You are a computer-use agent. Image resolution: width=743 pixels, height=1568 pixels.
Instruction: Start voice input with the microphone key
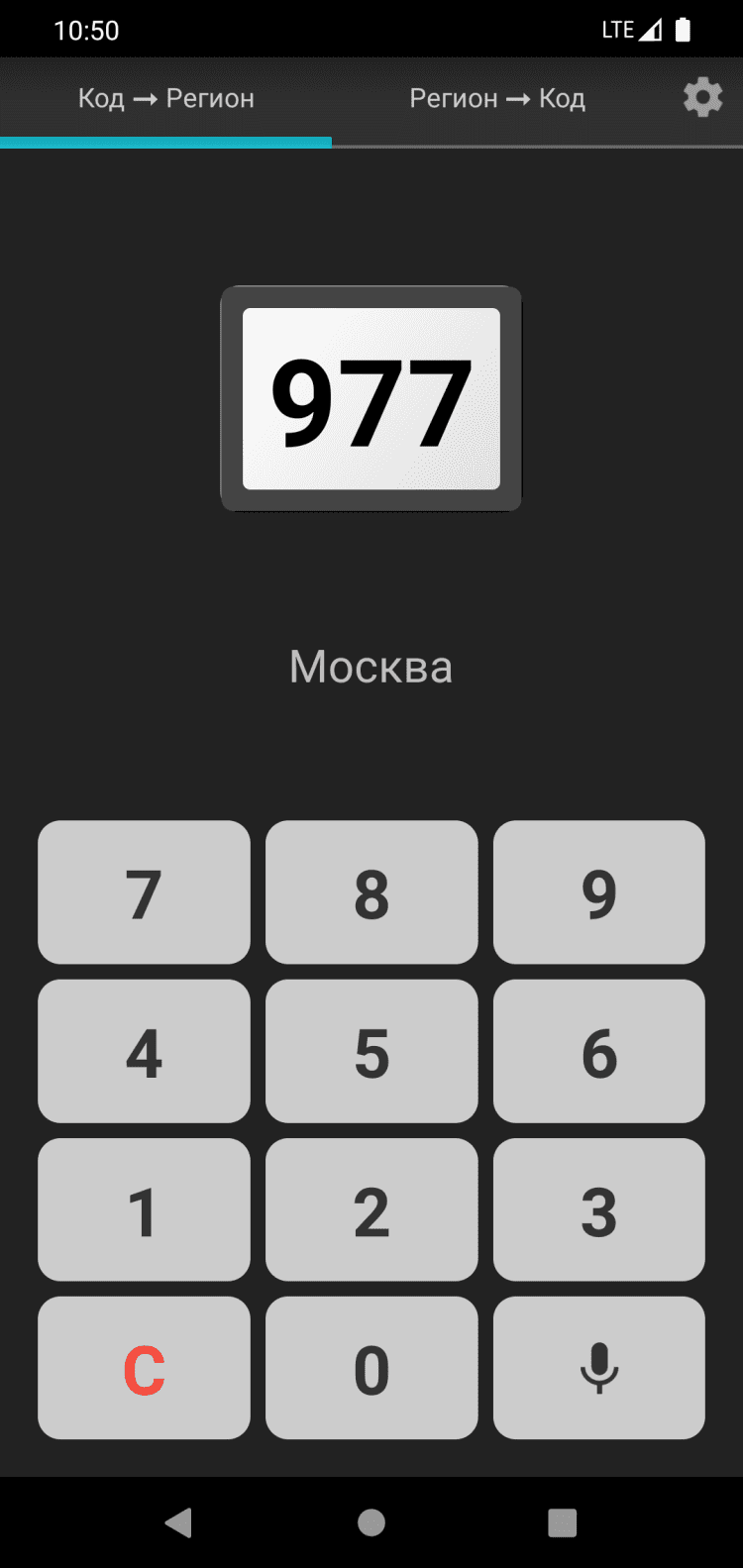pos(598,1368)
